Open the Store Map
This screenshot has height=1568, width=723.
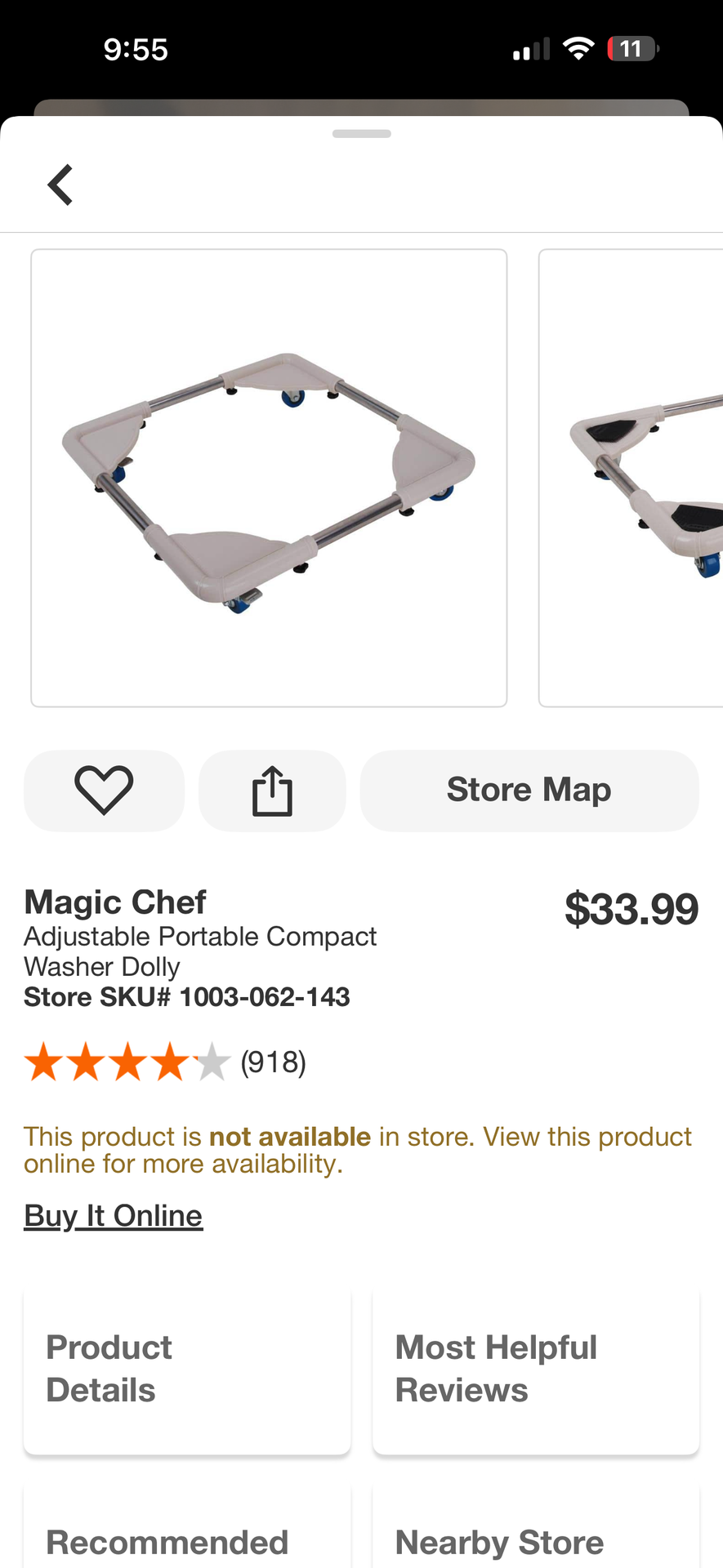point(529,791)
